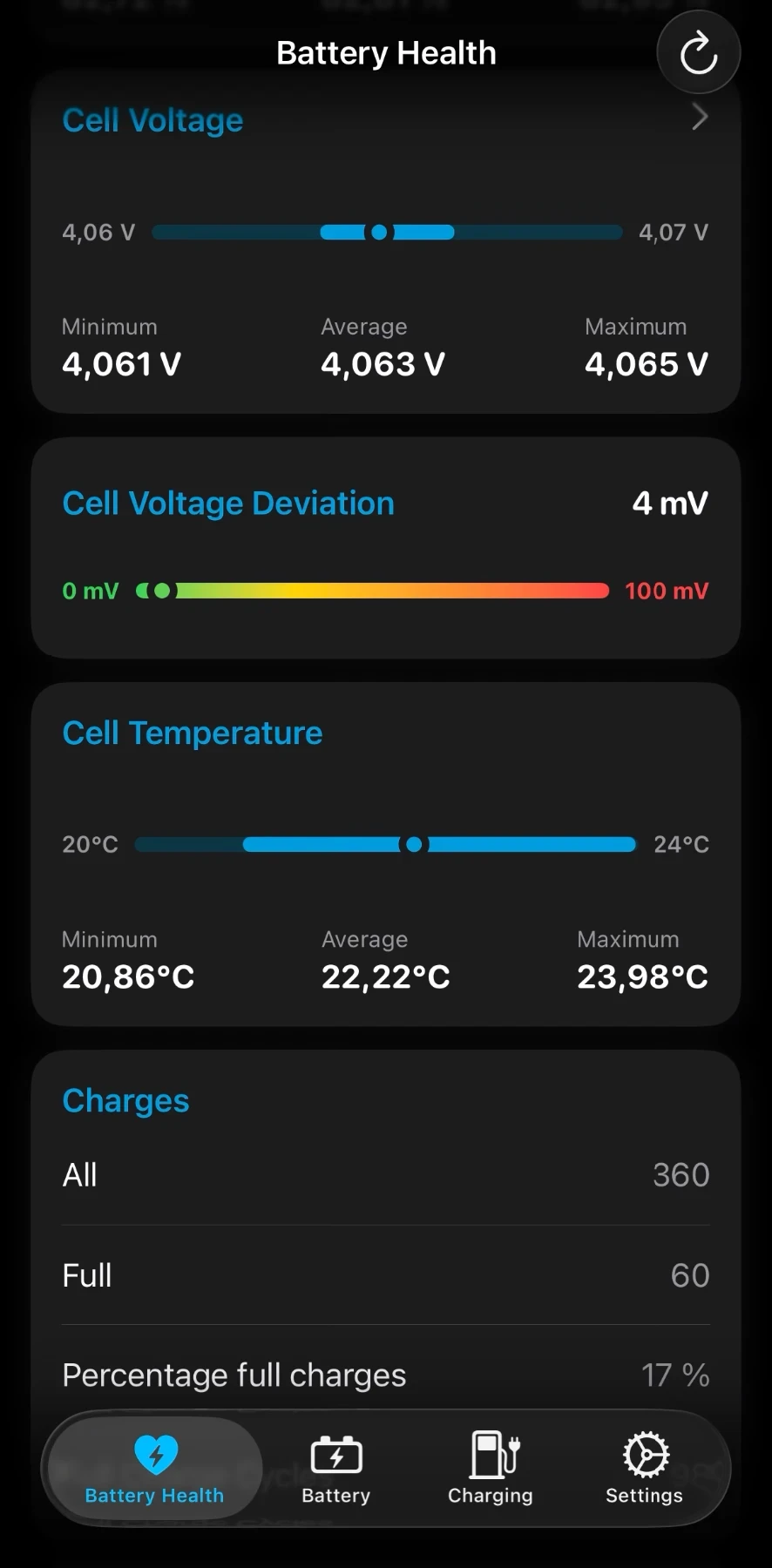The height and width of the screenshot is (1568, 772).
Task: Switch to the Charging tab
Action: pos(490,1470)
